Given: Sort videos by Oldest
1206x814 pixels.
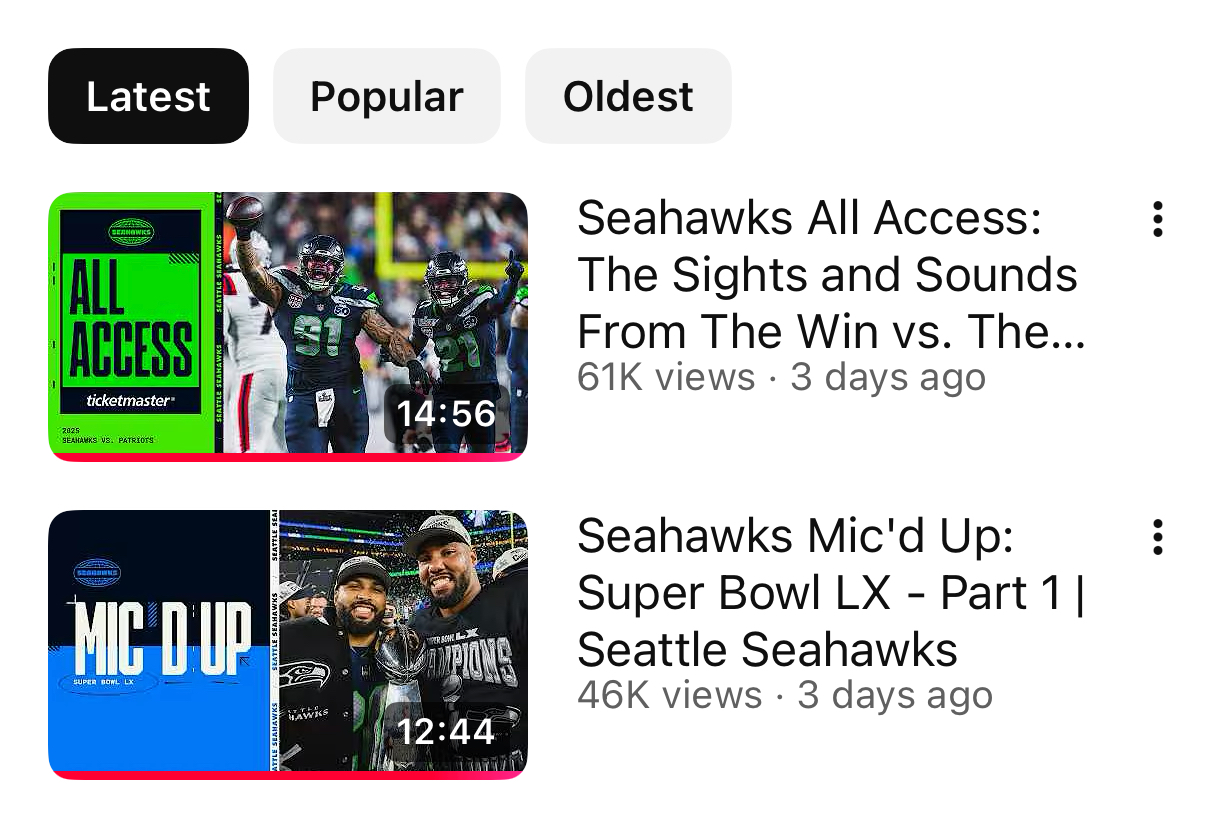Looking at the screenshot, I should (x=628, y=96).
